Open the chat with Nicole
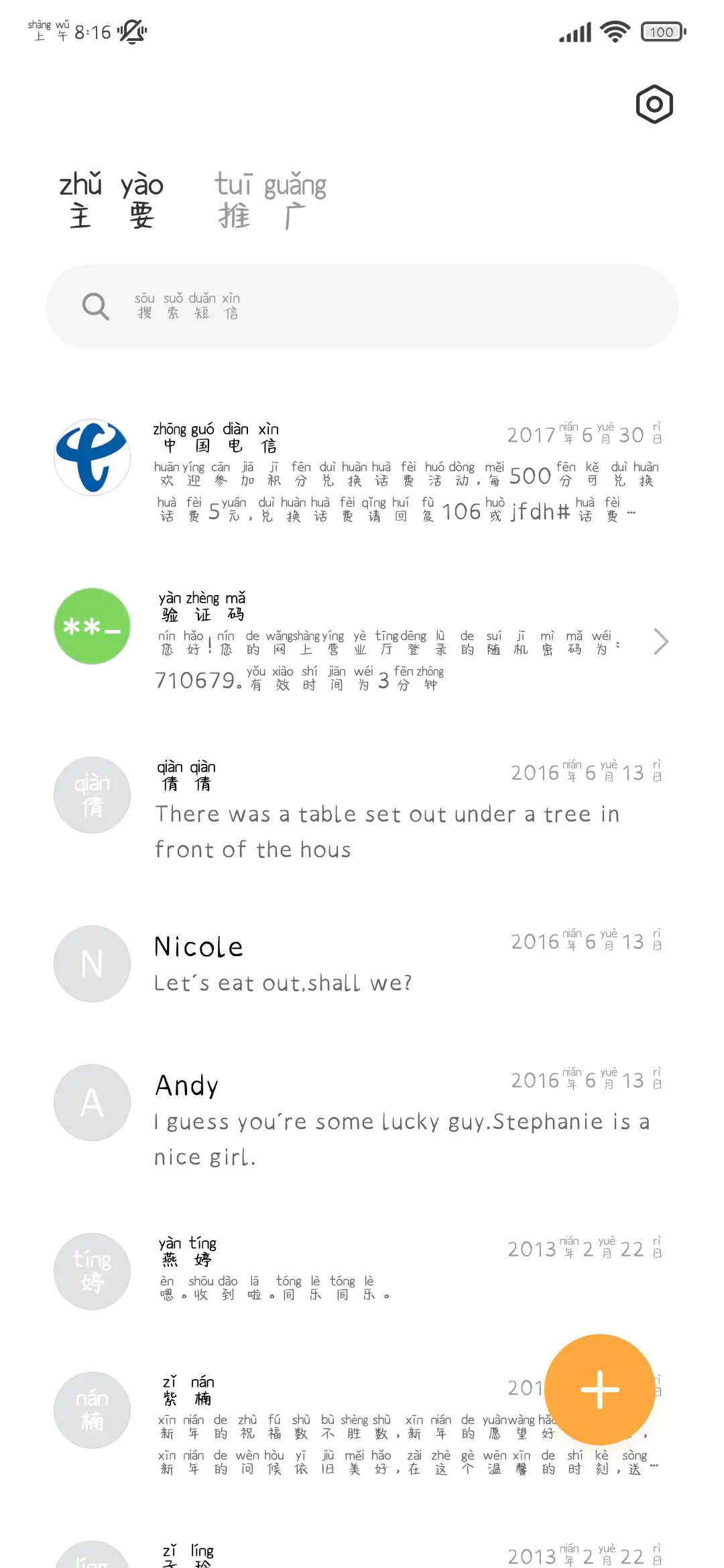 click(x=362, y=964)
